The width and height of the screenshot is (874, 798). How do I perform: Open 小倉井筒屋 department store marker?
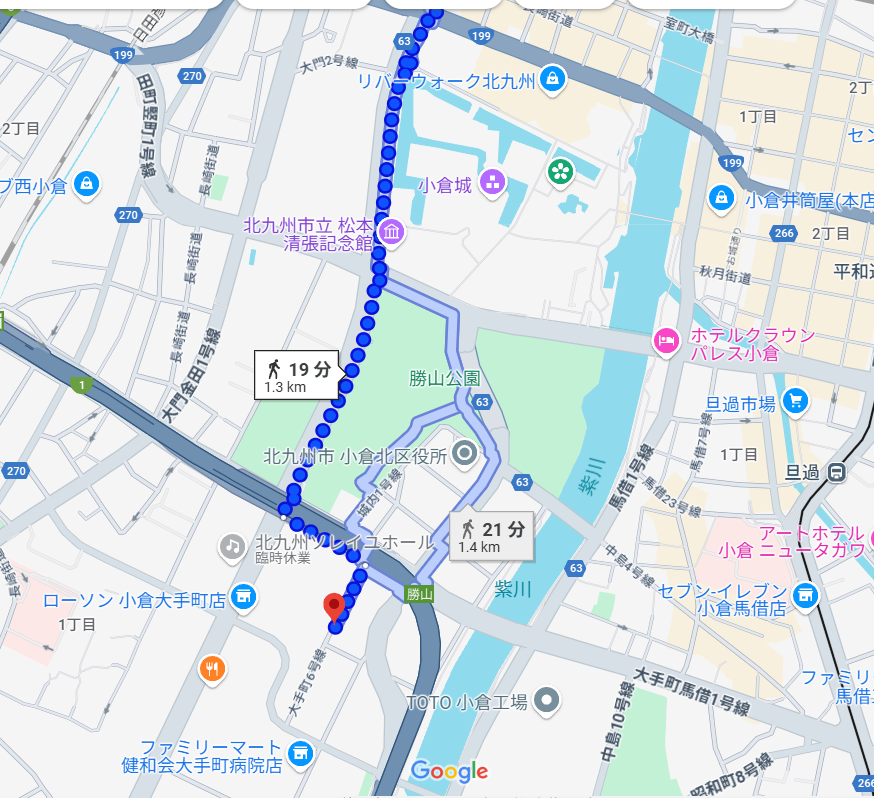click(720, 198)
